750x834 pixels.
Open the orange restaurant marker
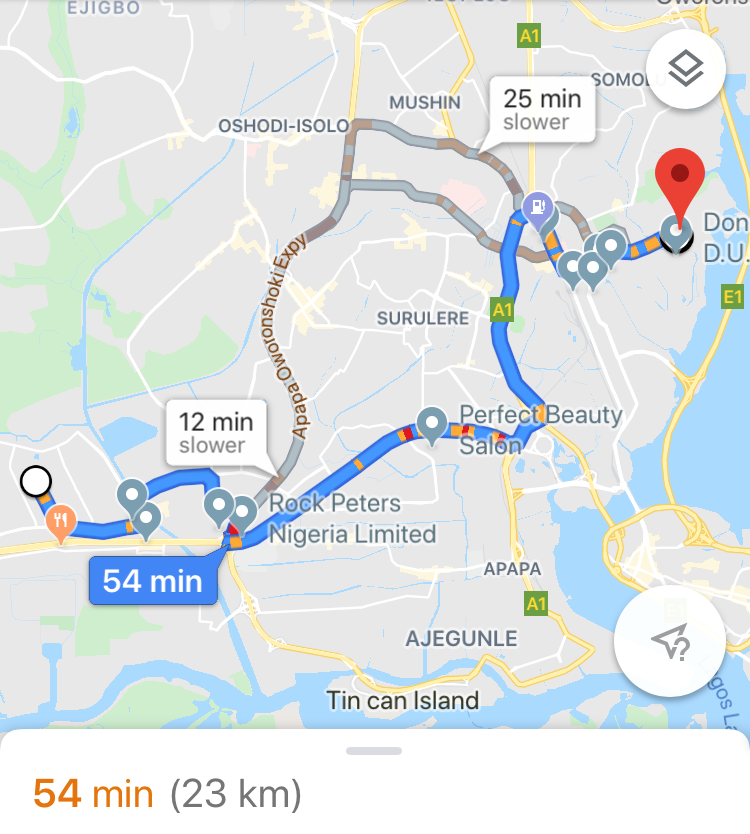tap(60, 520)
